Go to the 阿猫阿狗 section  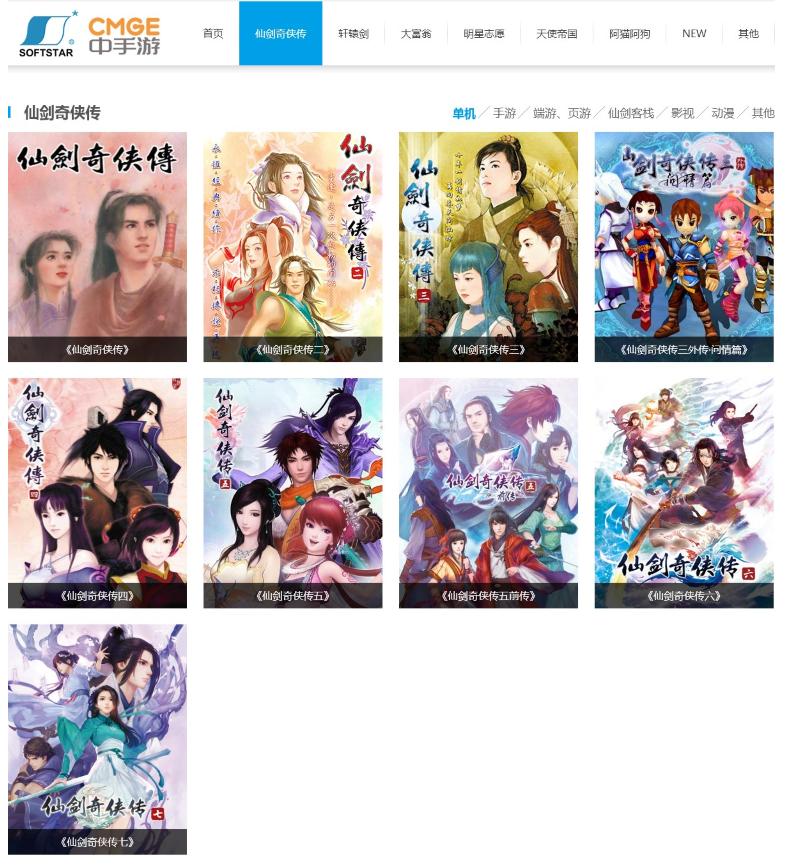[x=627, y=33]
